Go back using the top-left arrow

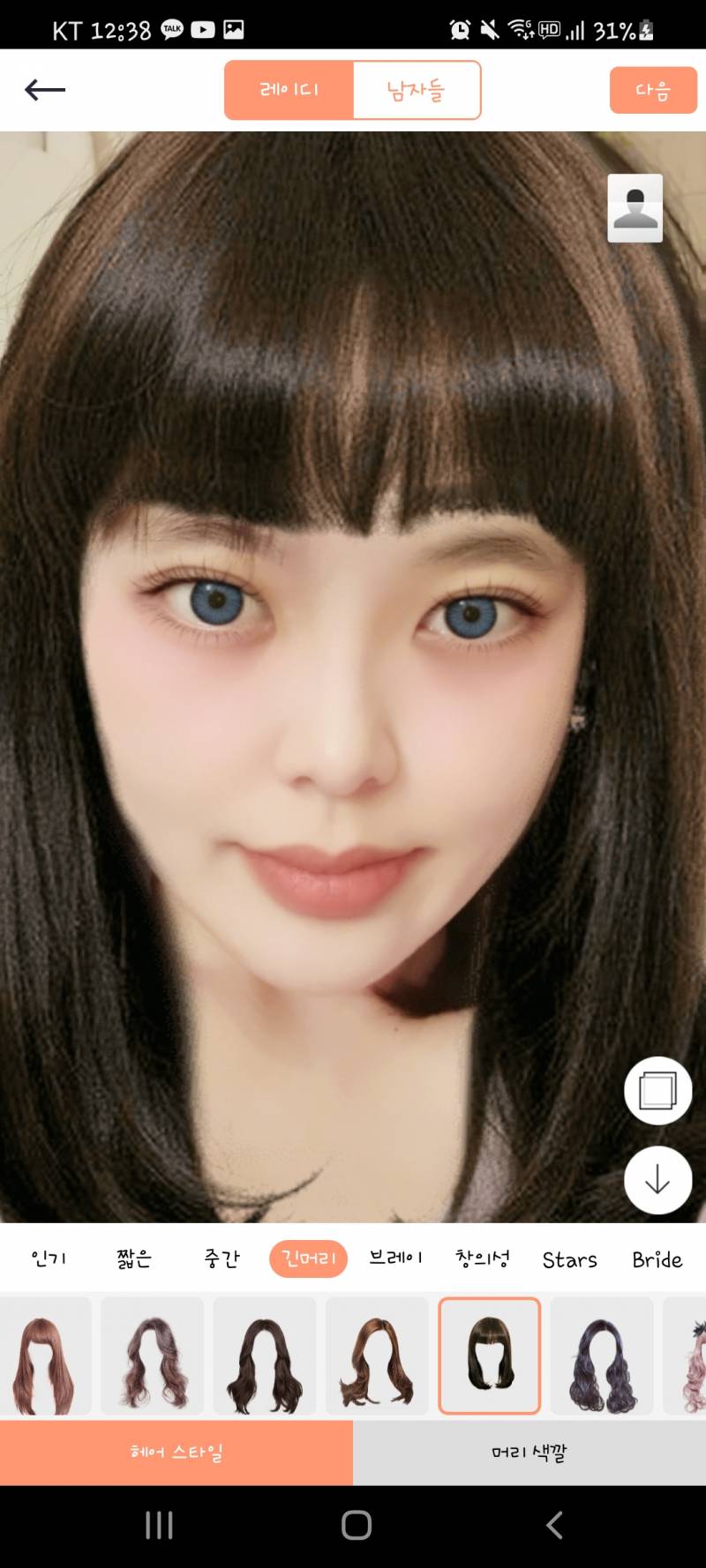point(45,90)
